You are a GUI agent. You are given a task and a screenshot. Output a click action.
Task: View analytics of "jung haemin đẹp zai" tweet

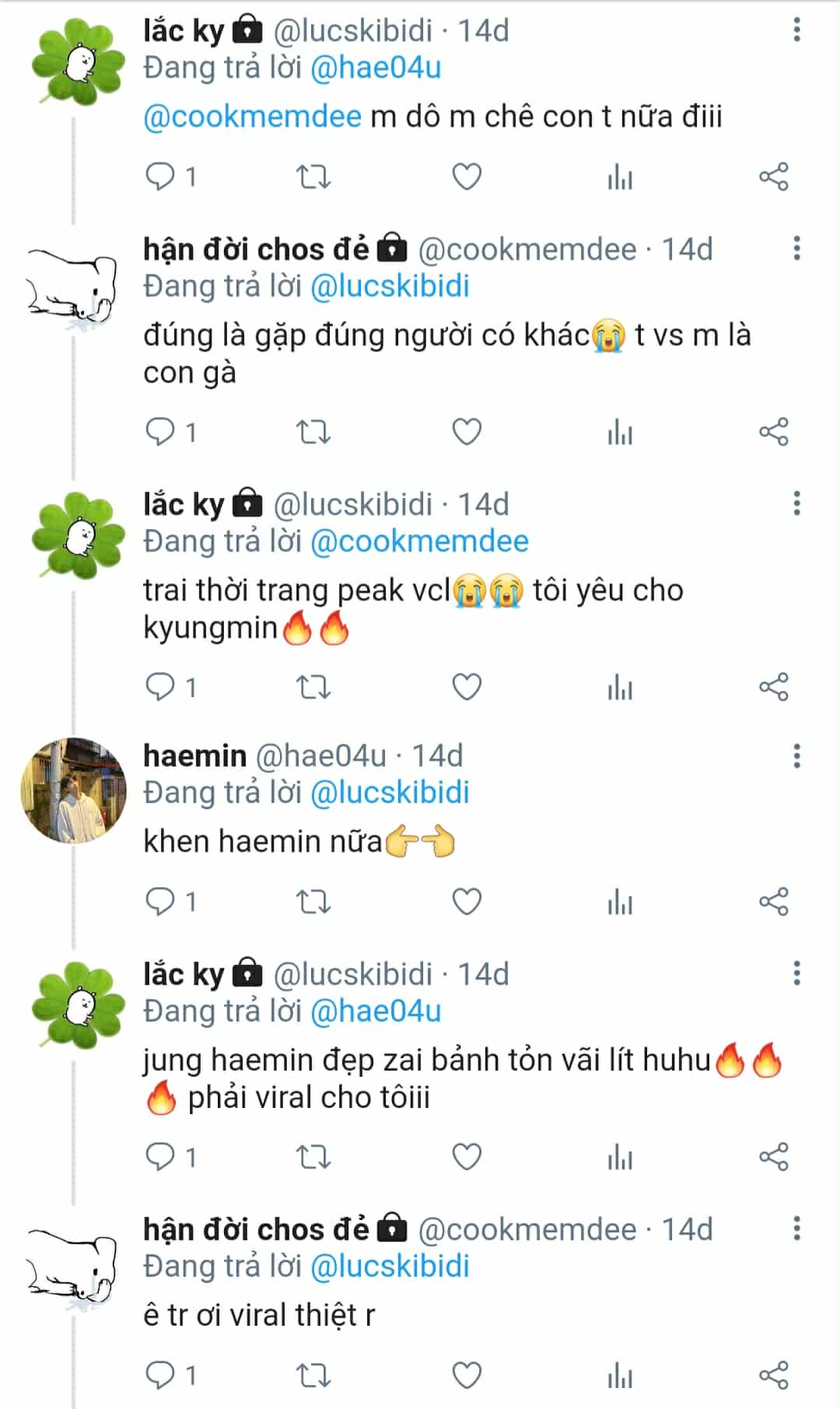coord(620,1157)
